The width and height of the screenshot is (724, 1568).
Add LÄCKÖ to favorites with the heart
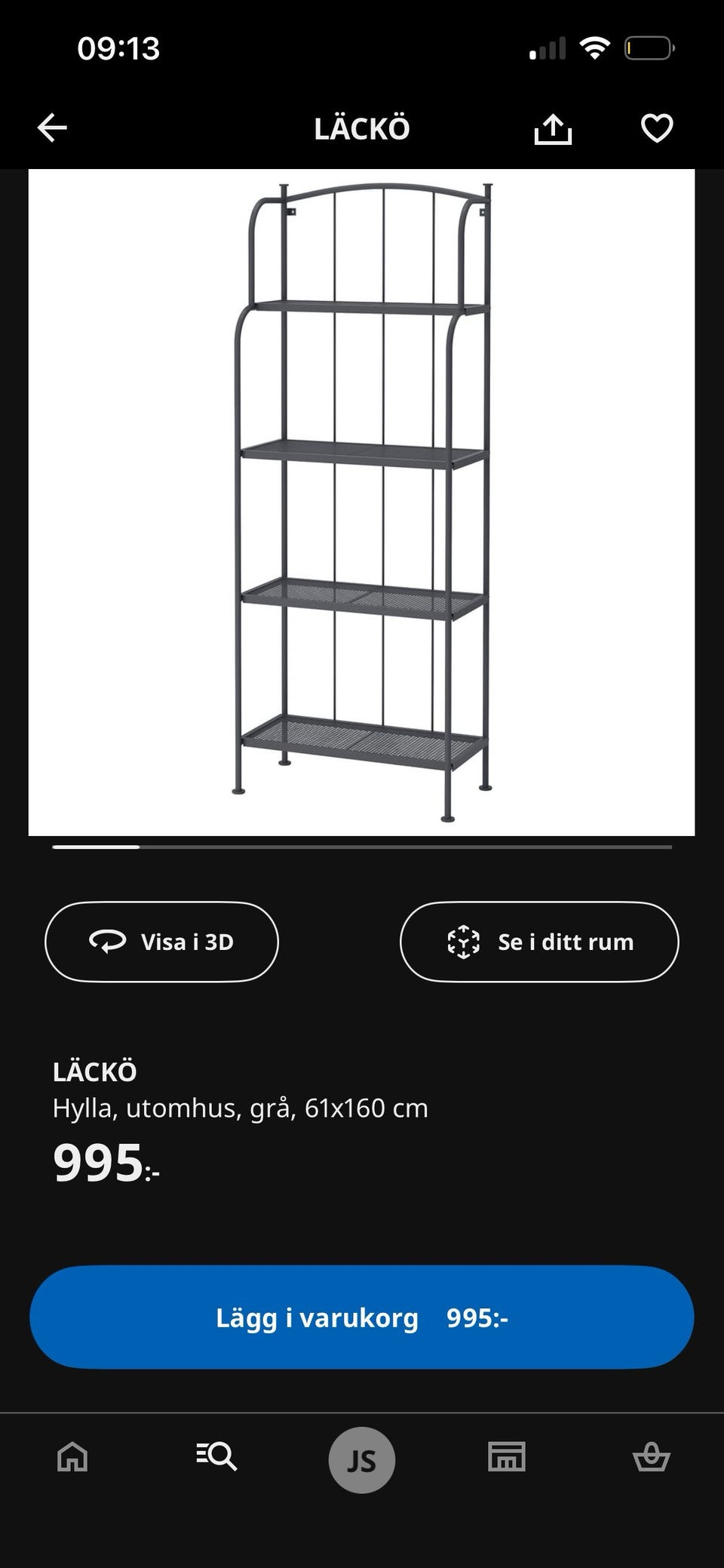657,128
